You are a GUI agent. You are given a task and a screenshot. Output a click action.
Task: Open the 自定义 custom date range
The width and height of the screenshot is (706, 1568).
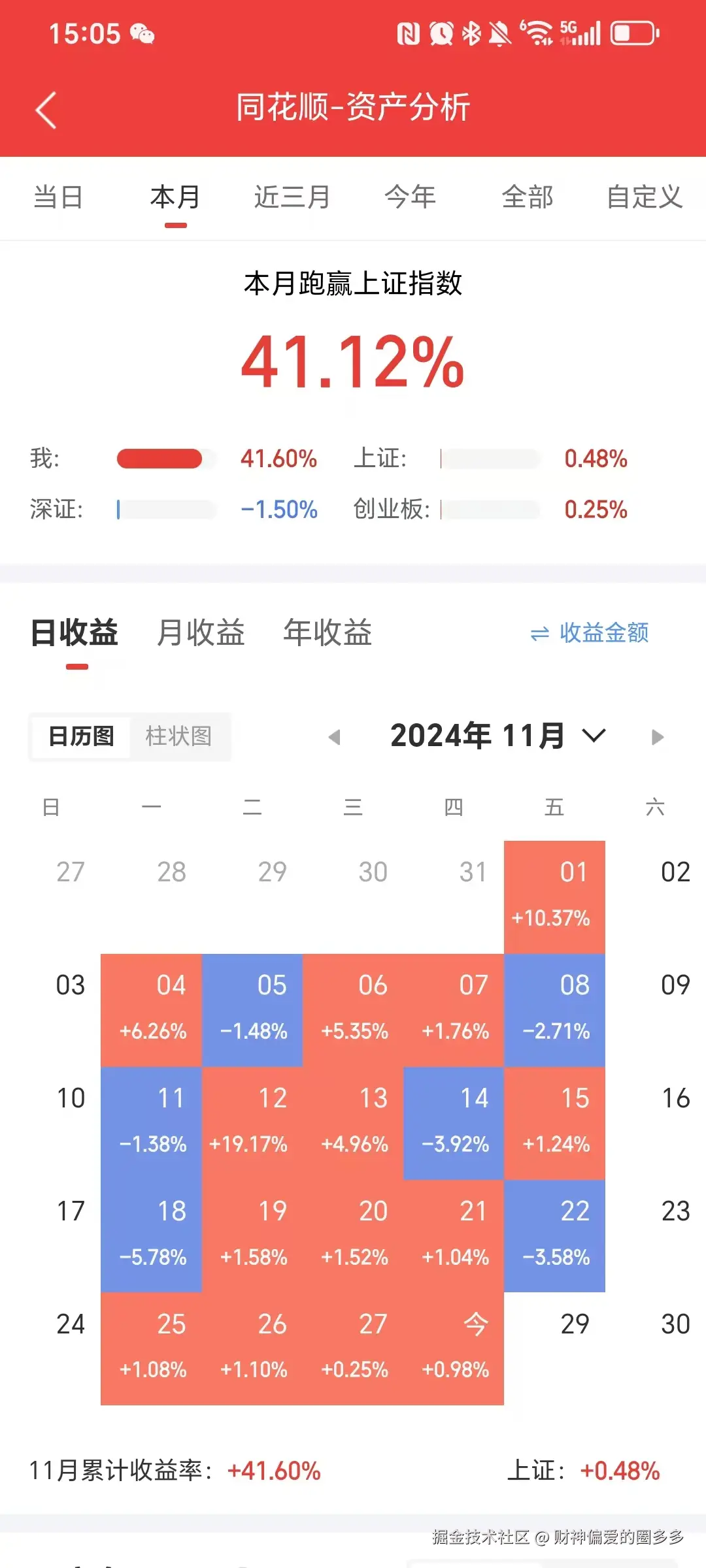644,197
